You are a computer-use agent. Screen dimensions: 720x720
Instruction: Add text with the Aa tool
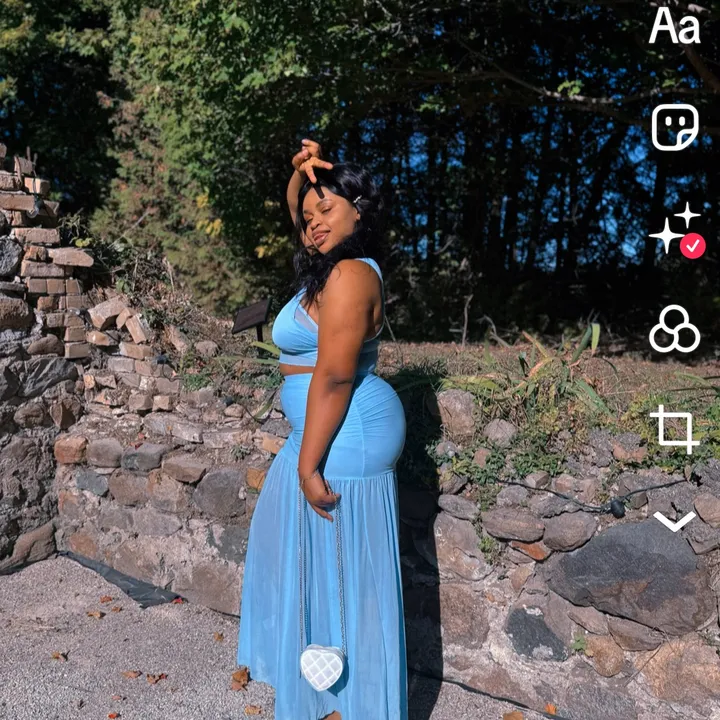(x=674, y=27)
